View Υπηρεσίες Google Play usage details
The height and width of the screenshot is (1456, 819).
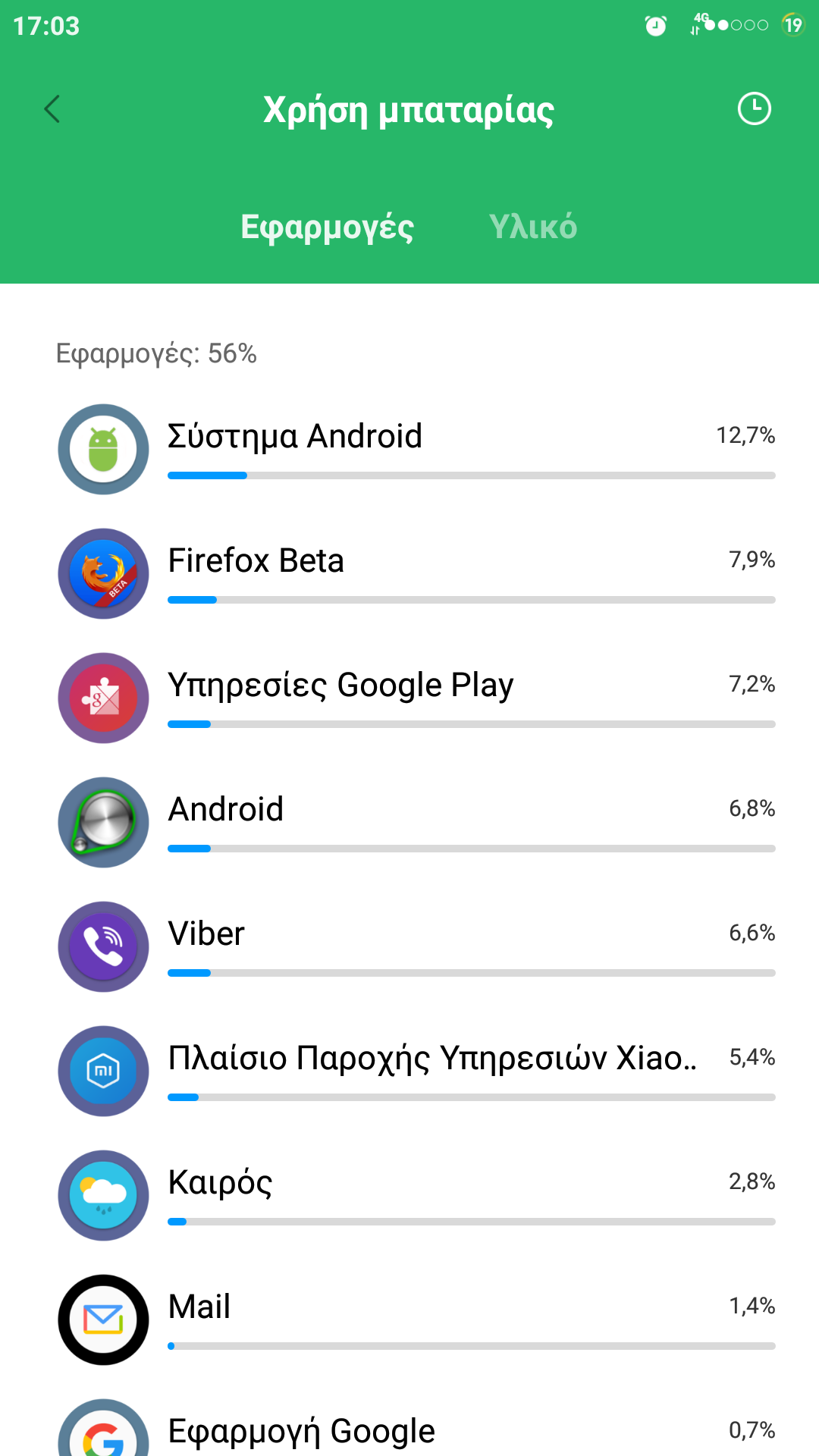(x=416, y=698)
